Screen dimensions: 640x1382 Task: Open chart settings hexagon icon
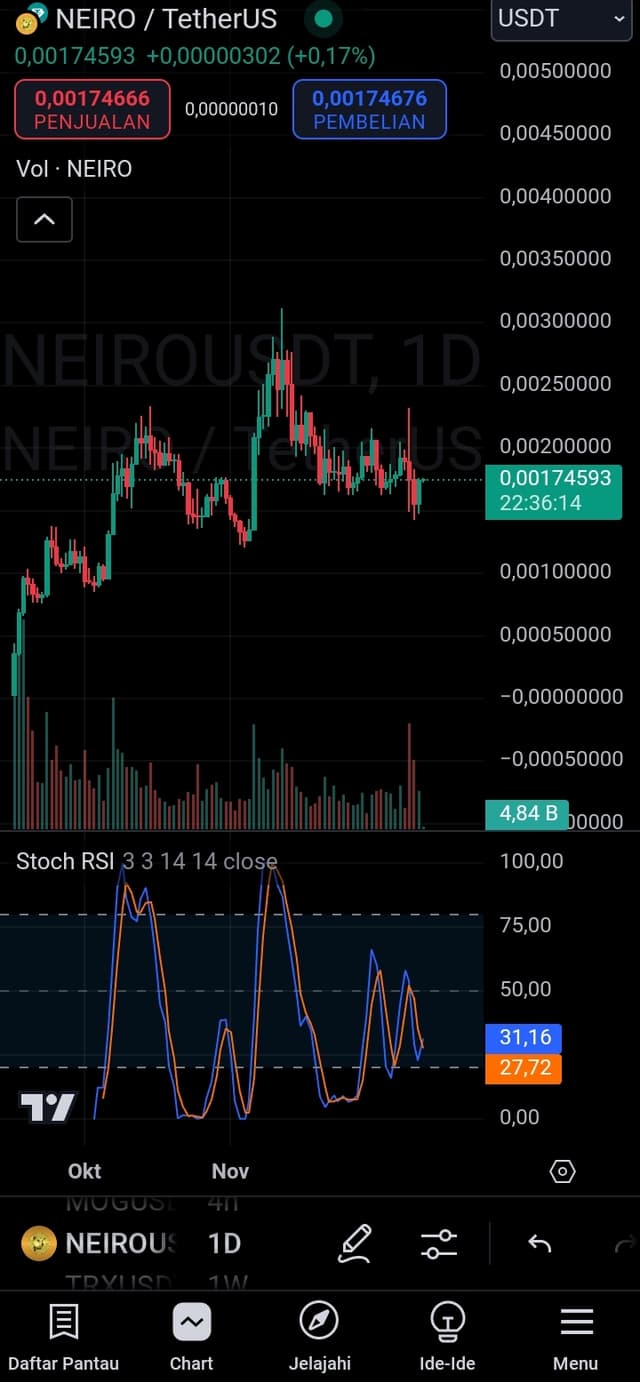coord(562,1171)
